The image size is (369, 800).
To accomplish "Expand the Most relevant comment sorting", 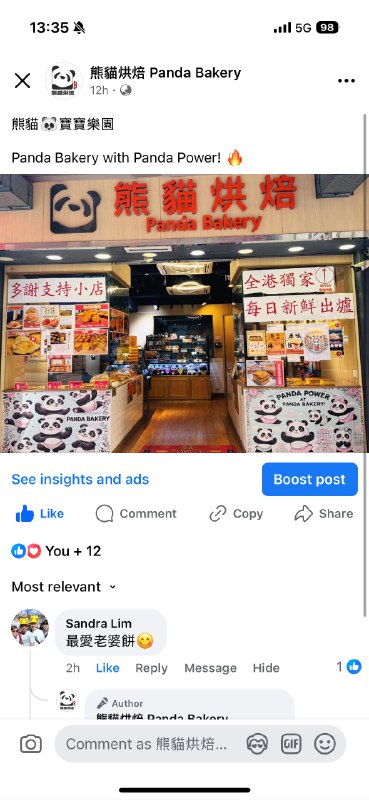I will (64, 587).
